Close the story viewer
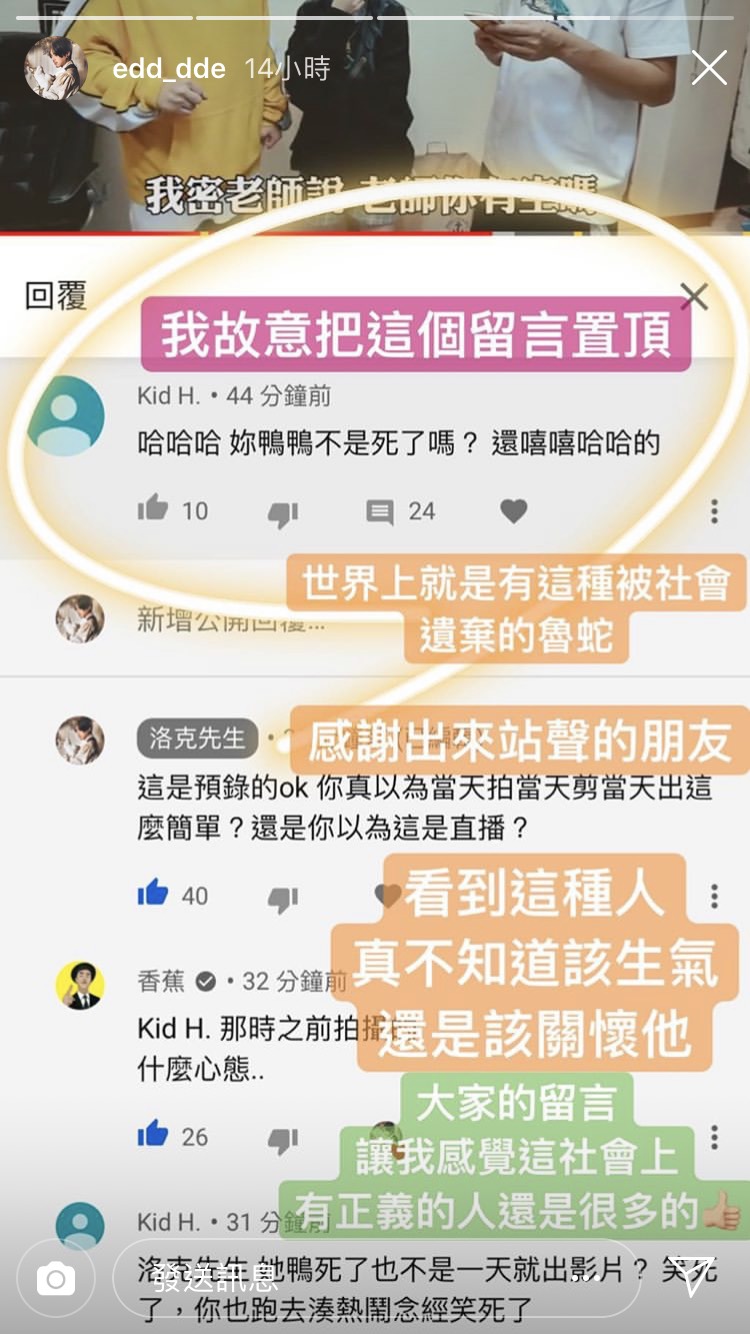750x1334 pixels. coord(709,68)
